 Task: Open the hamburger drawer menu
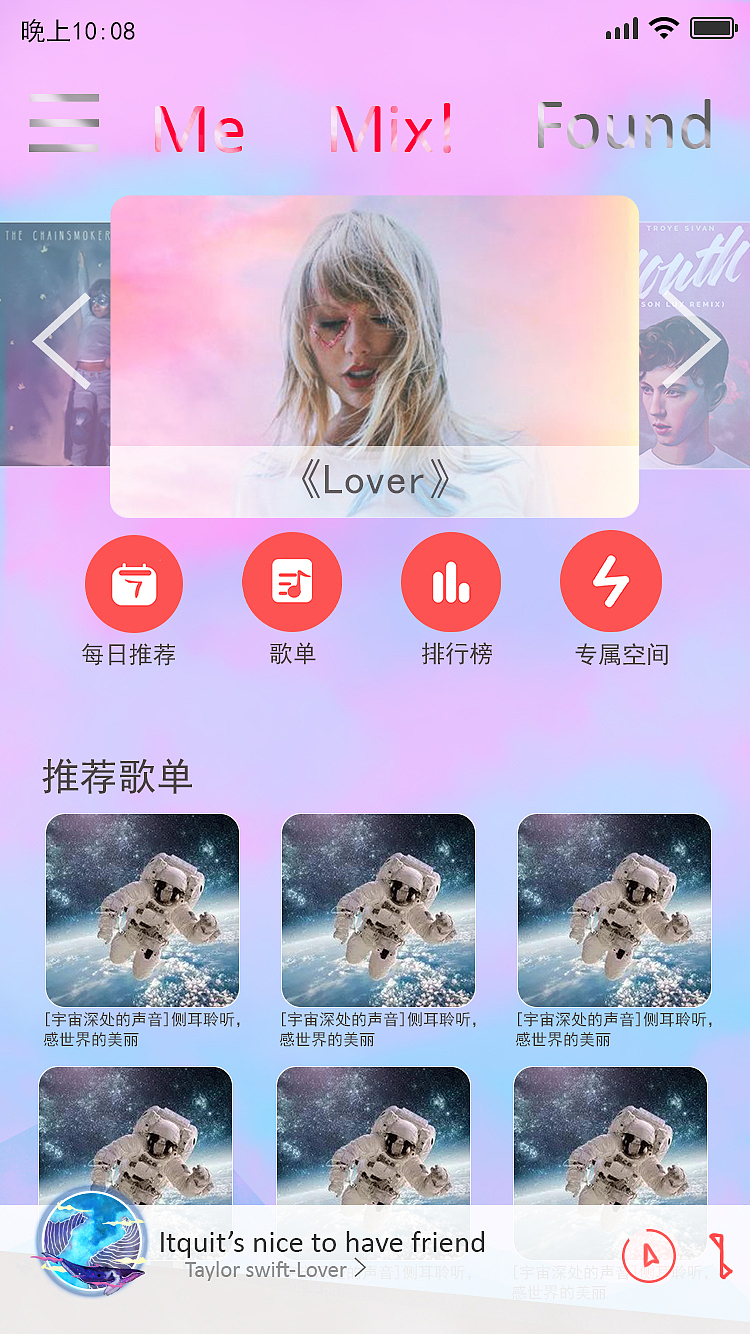64,123
